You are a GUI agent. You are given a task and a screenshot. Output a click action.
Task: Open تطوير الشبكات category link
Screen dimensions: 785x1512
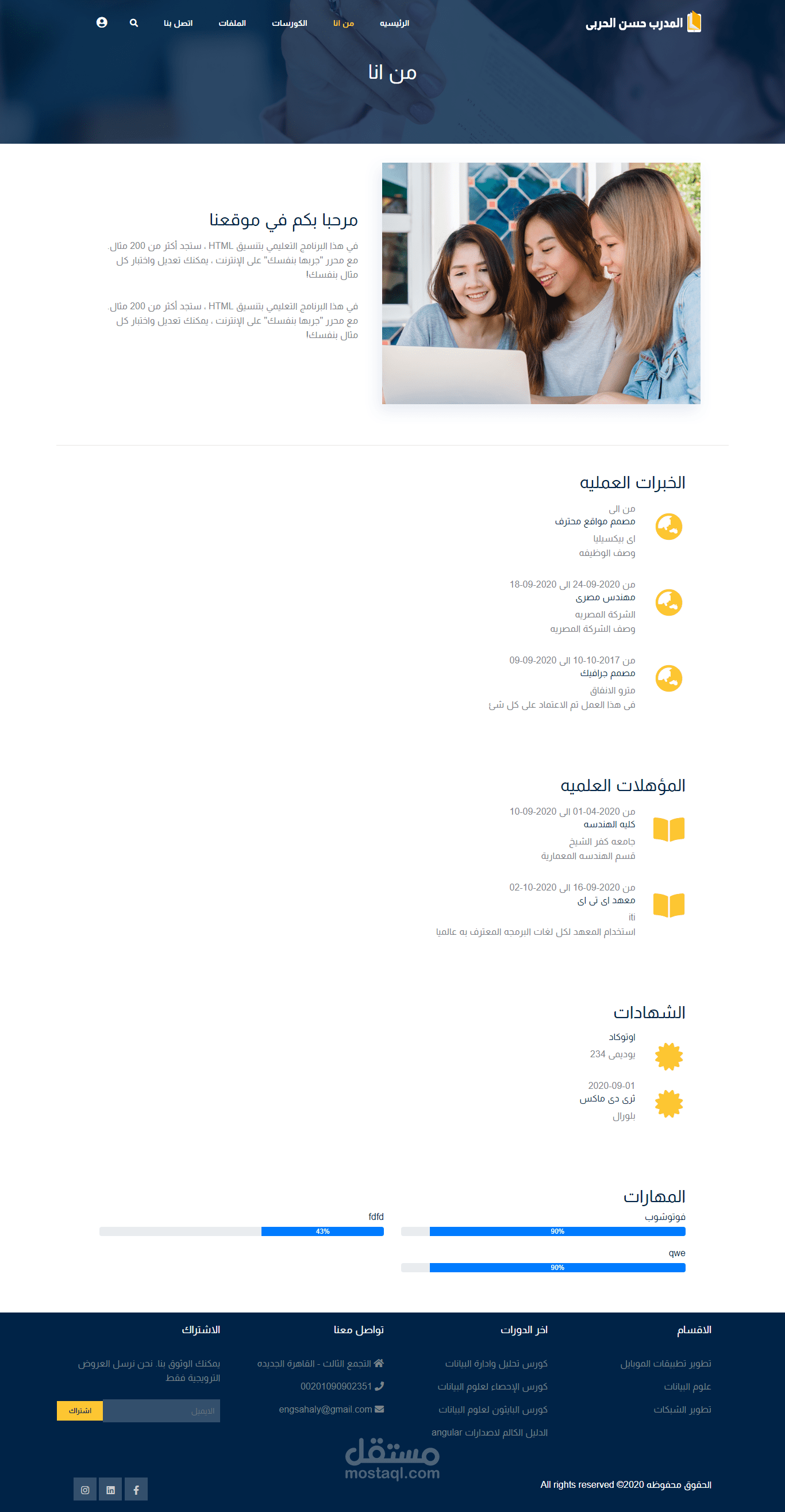coord(682,1409)
